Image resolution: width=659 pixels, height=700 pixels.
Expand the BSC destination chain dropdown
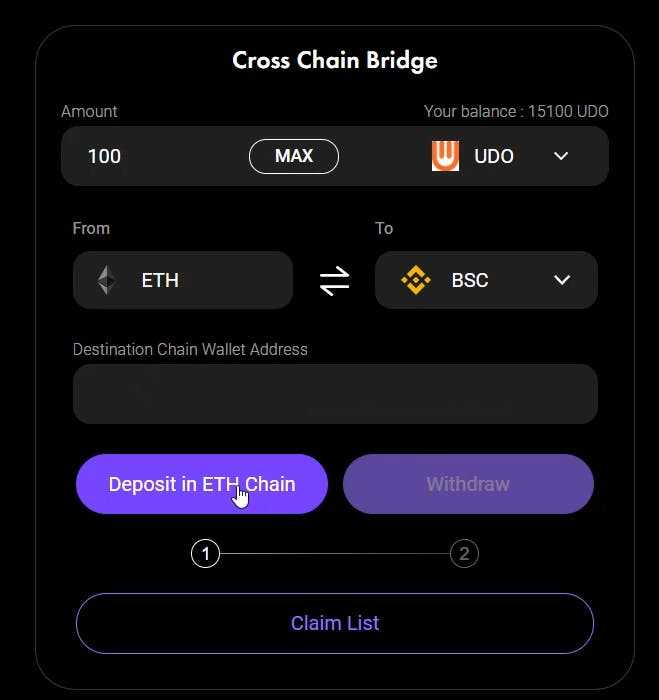(560, 280)
